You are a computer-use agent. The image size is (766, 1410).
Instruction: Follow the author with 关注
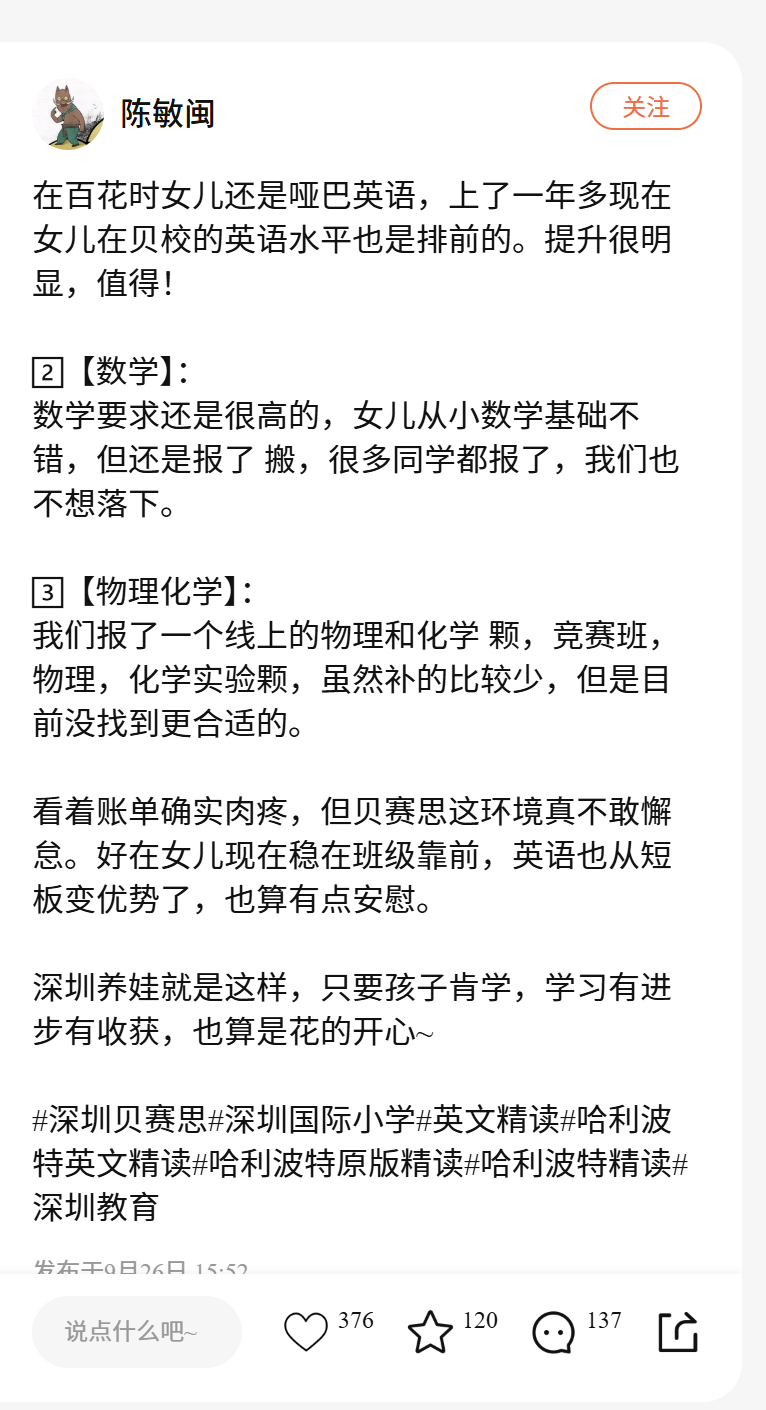pos(646,107)
